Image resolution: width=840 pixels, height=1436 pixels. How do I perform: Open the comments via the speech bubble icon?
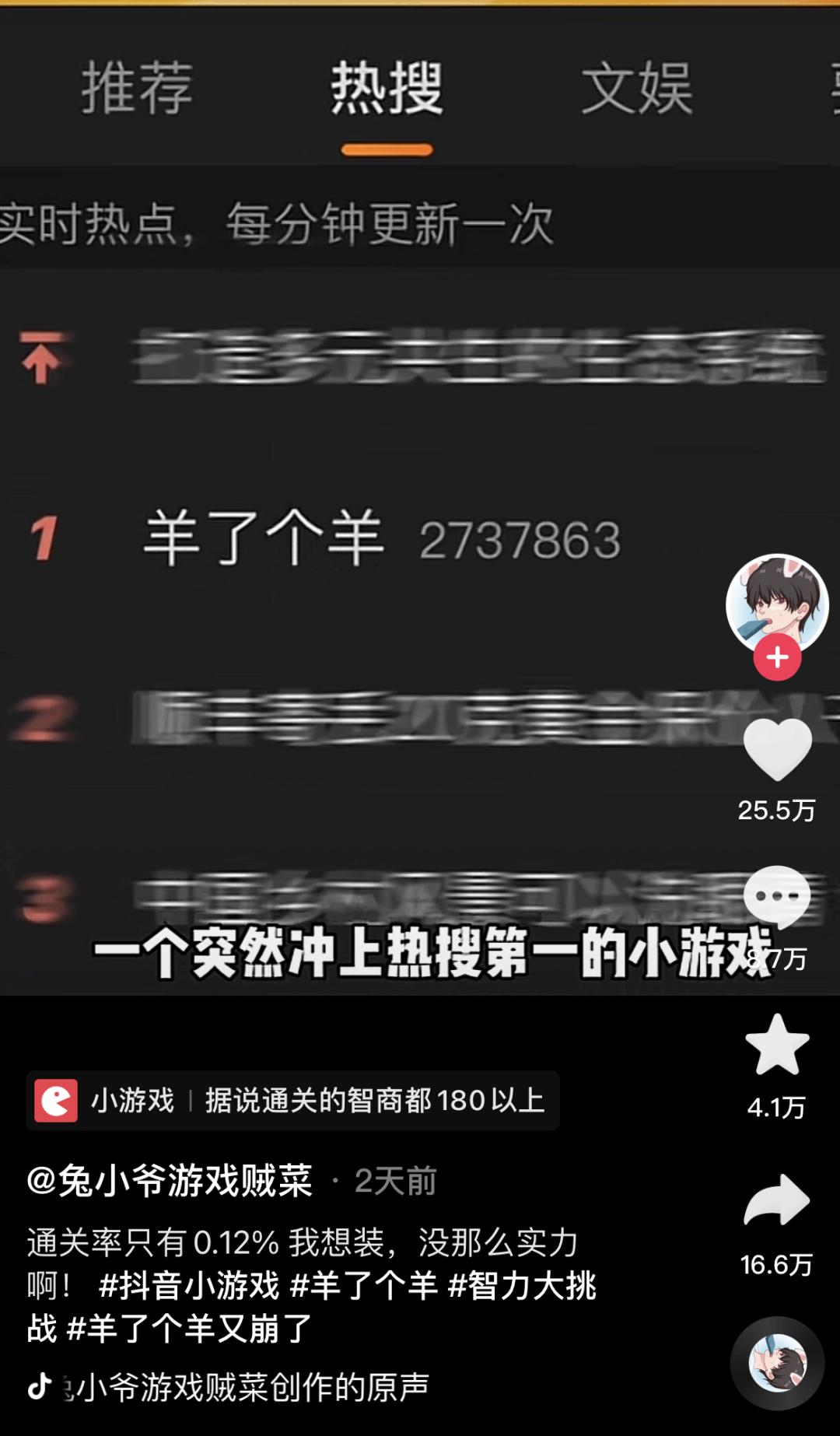point(778,896)
